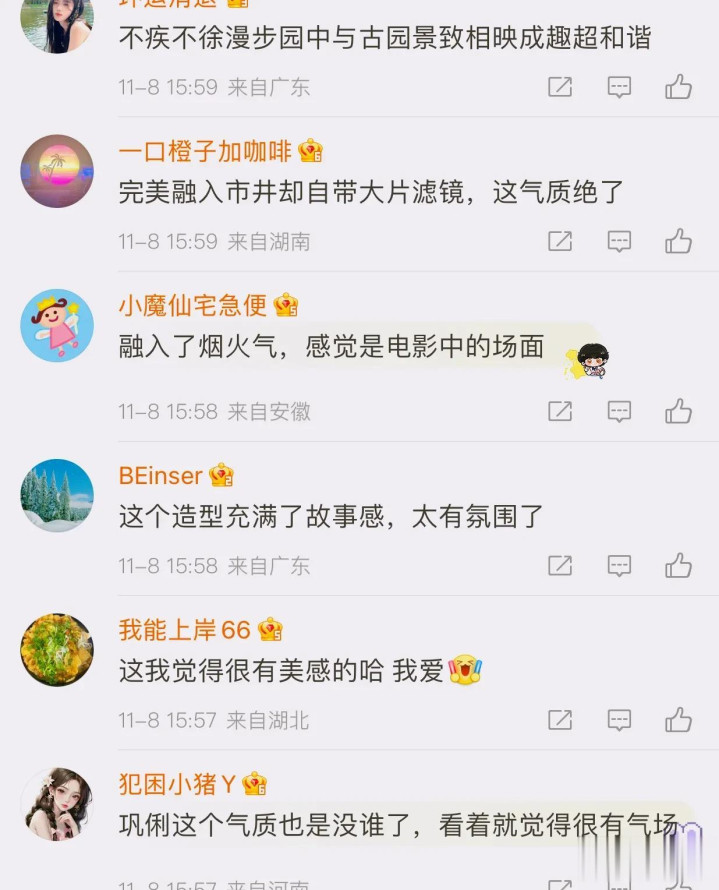Like 小魔仙宅急便's comment
Screen dimensions: 719x890
tap(679, 411)
